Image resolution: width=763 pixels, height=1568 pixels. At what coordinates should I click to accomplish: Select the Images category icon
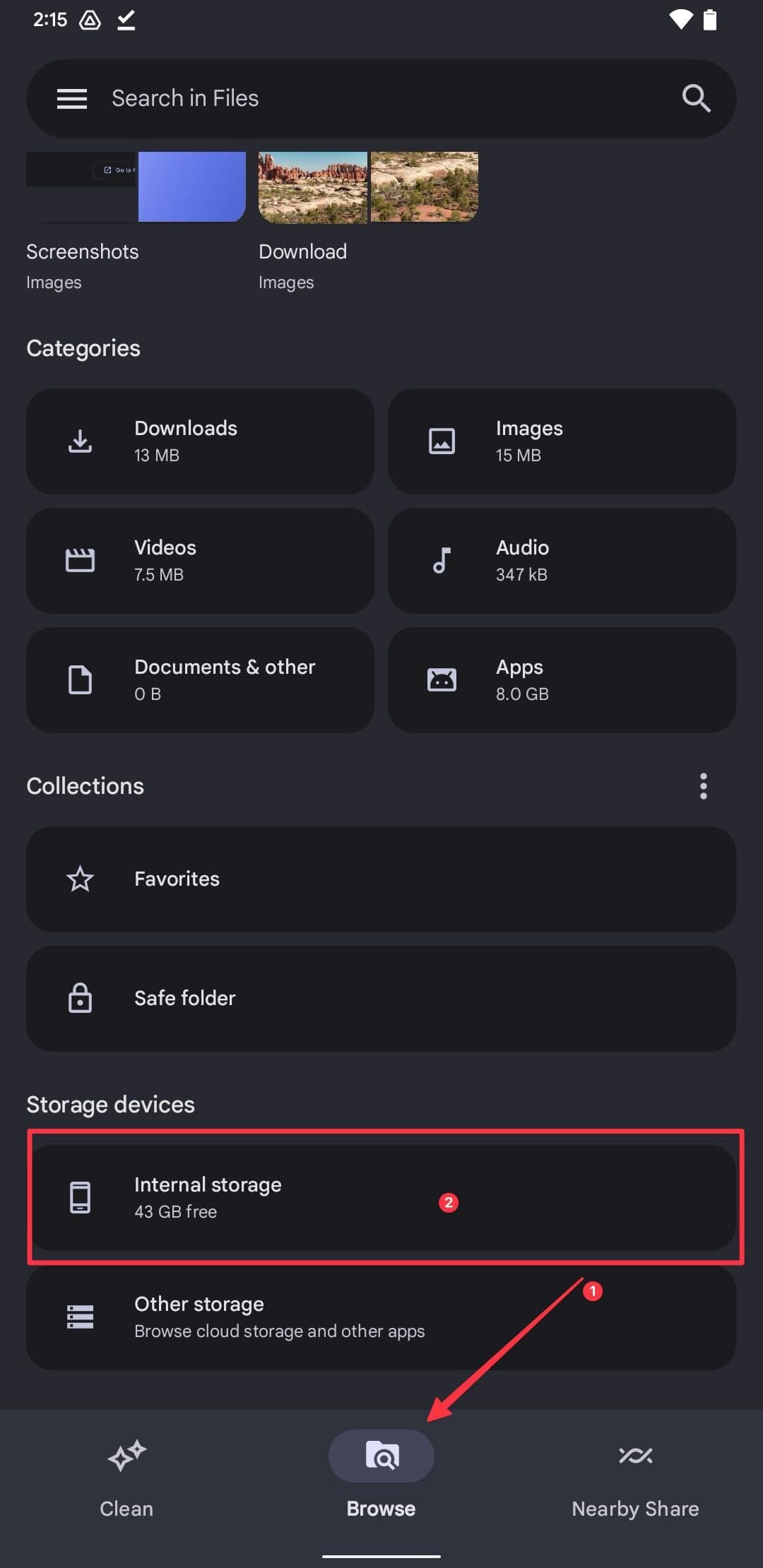pyautogui.click(x=442, y=441)
